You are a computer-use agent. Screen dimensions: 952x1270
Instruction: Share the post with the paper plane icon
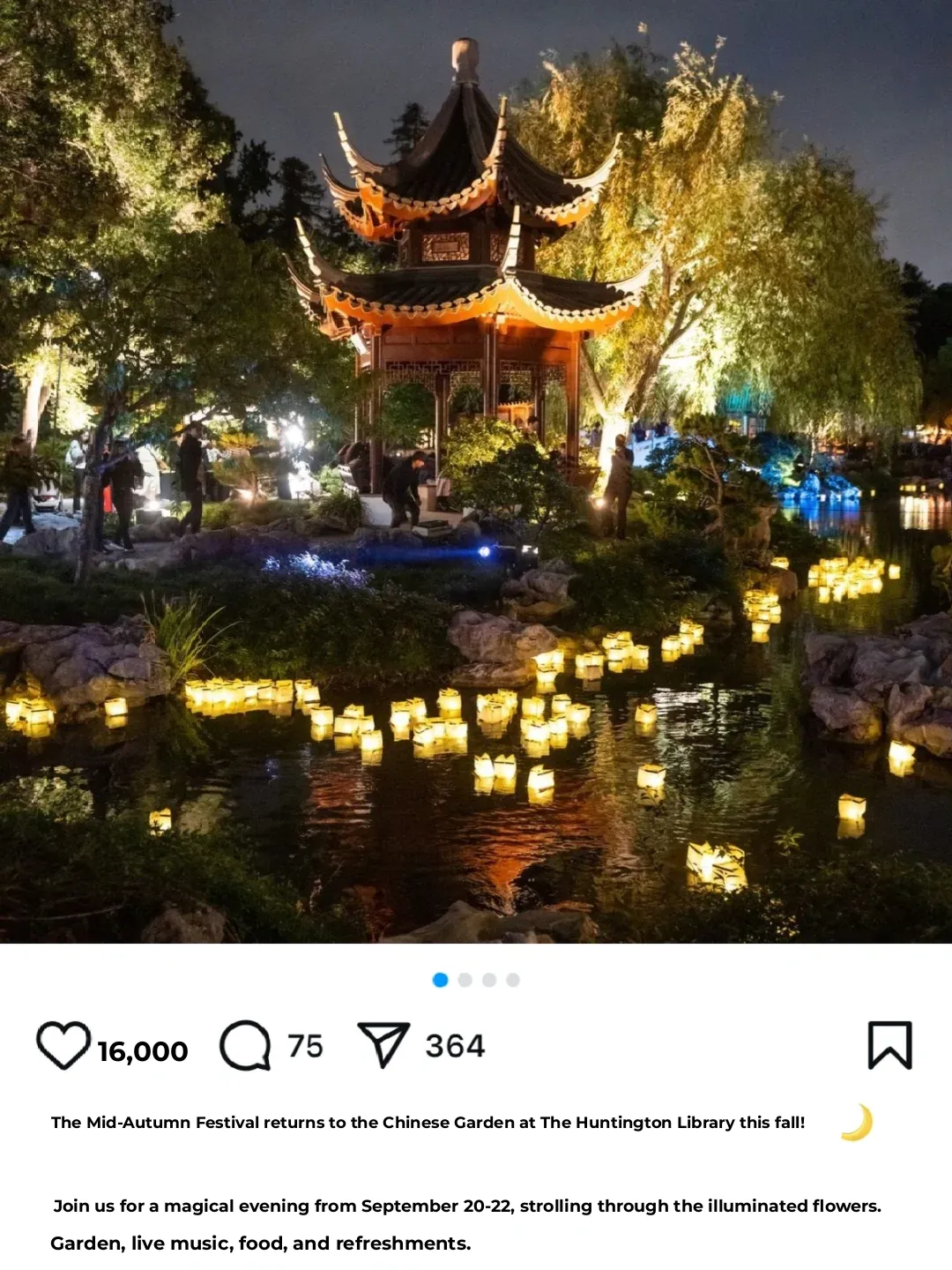(385, 1045)
